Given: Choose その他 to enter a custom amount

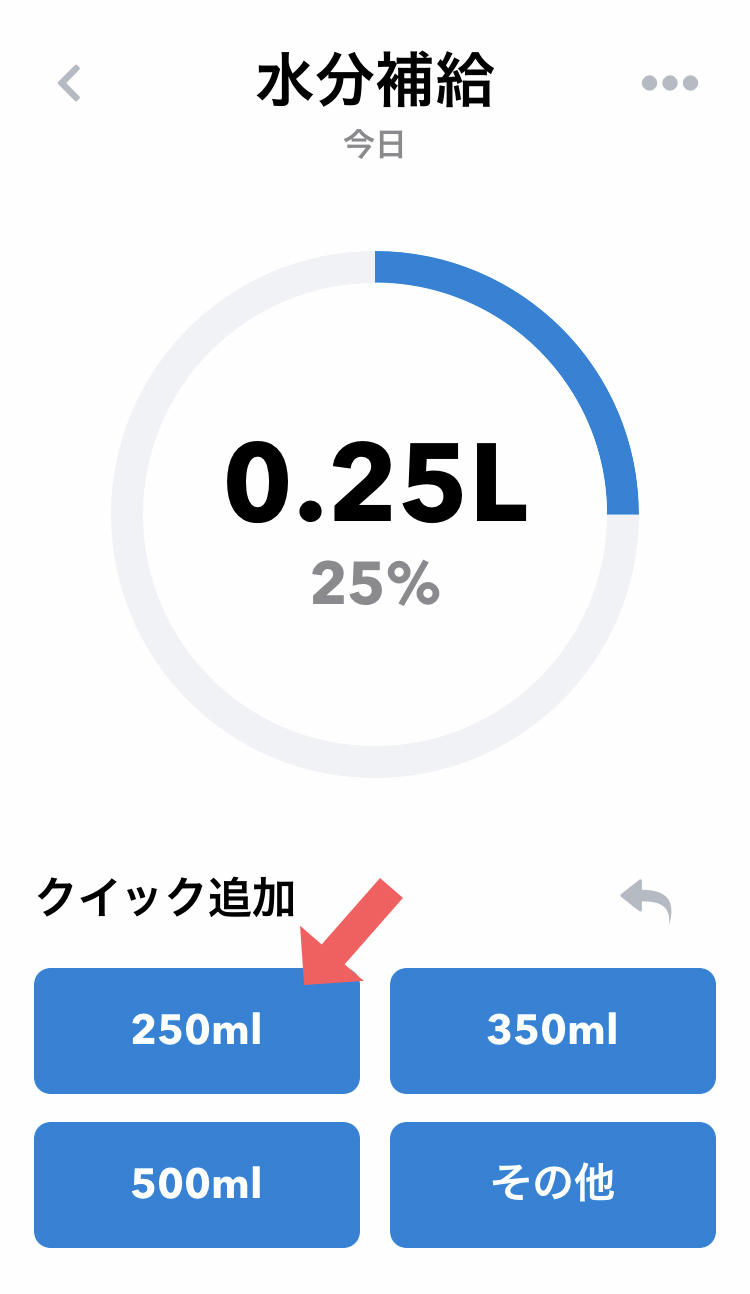Looking at the screenshot, I should tap(553, 1185).
